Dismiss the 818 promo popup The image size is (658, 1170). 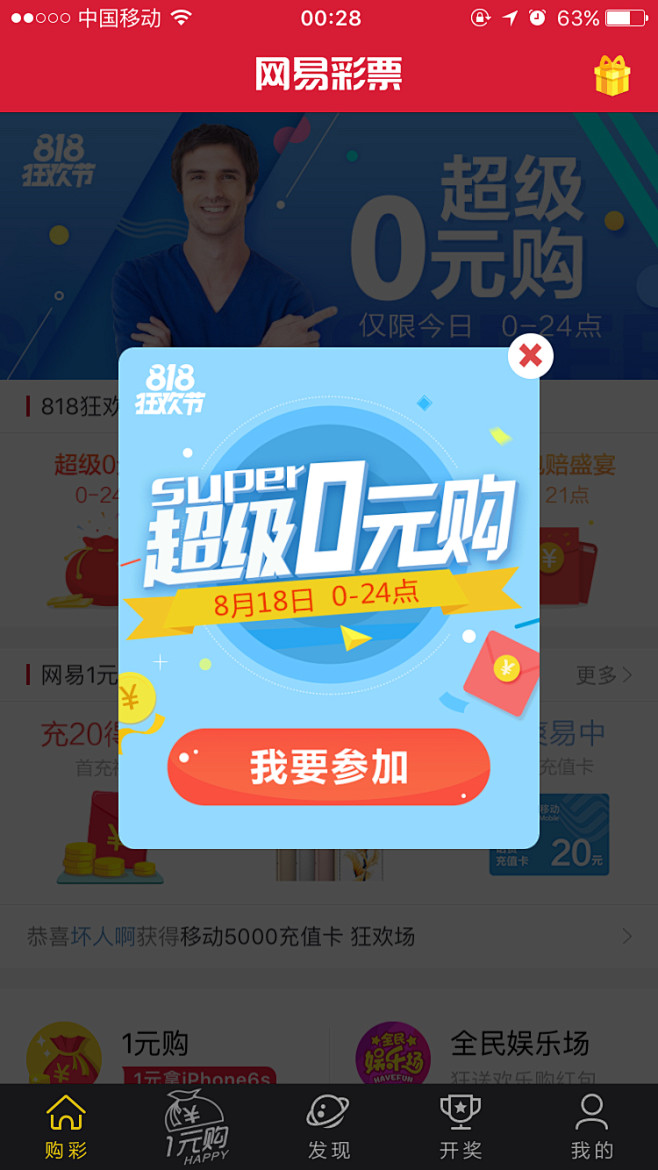[x=530, y=355]
